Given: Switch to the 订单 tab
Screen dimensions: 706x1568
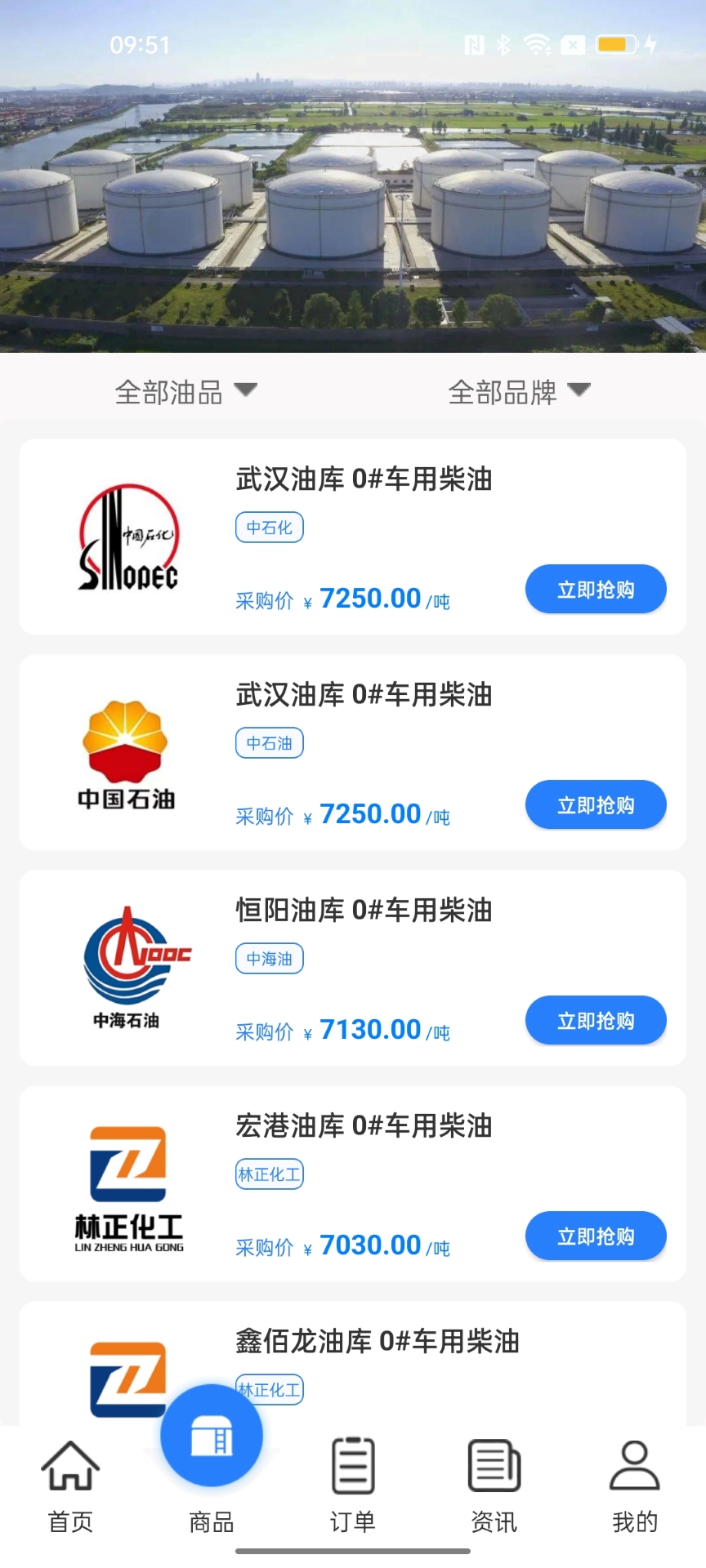Looking at the screenshot, I should 353,1486.
